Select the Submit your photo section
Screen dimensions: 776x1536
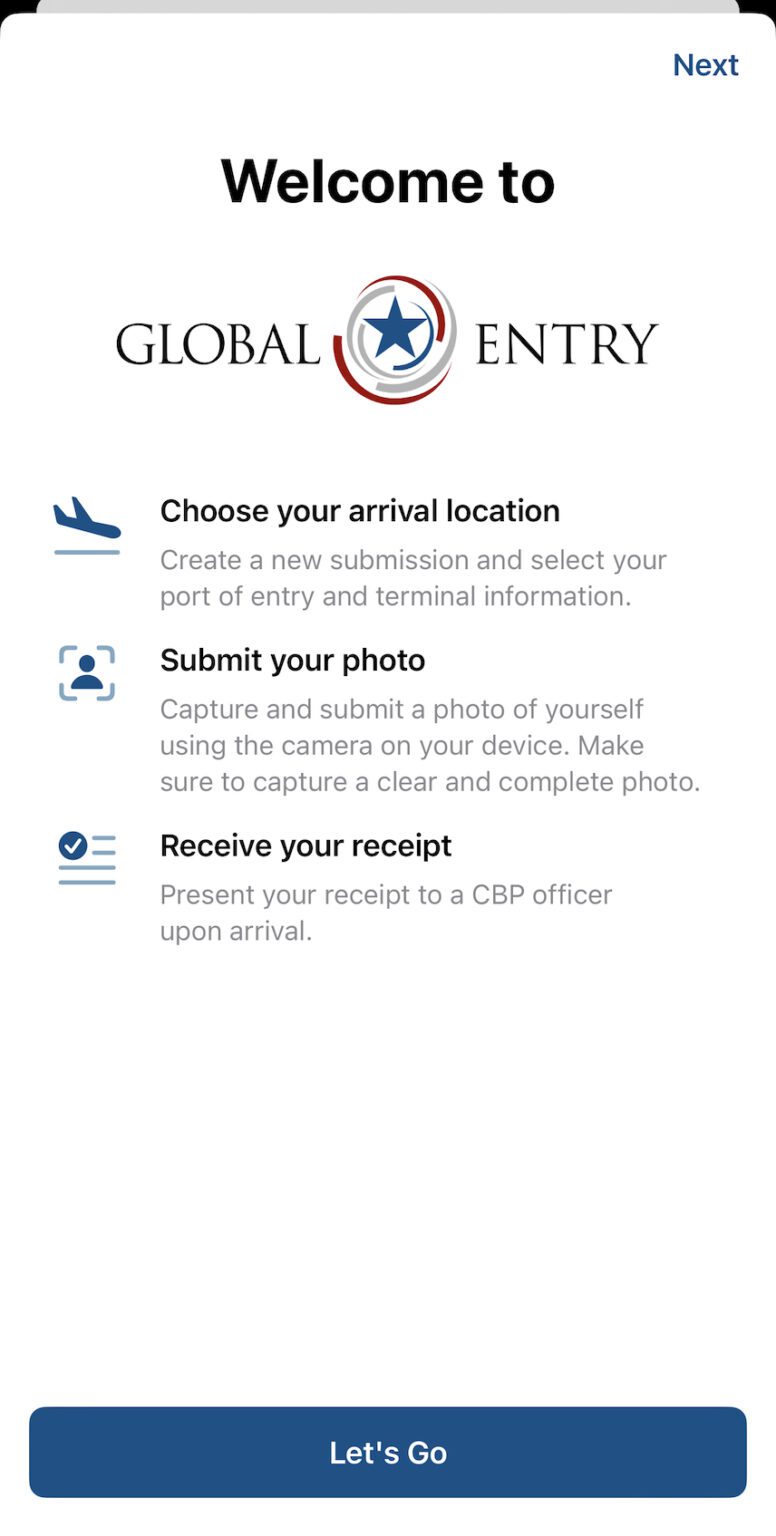(x=292, y=660)
